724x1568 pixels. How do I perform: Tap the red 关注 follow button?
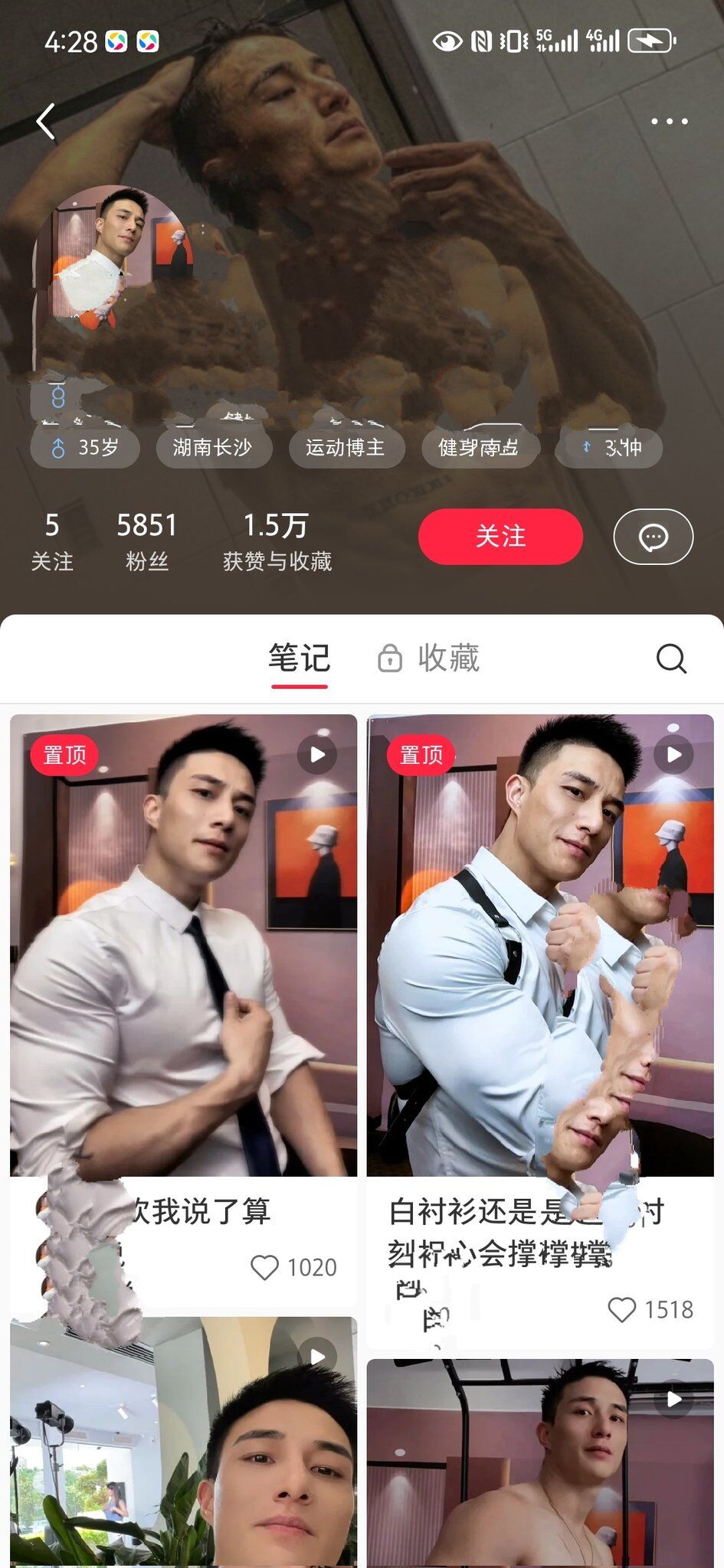pyautogui.click(x=500, y=537)
